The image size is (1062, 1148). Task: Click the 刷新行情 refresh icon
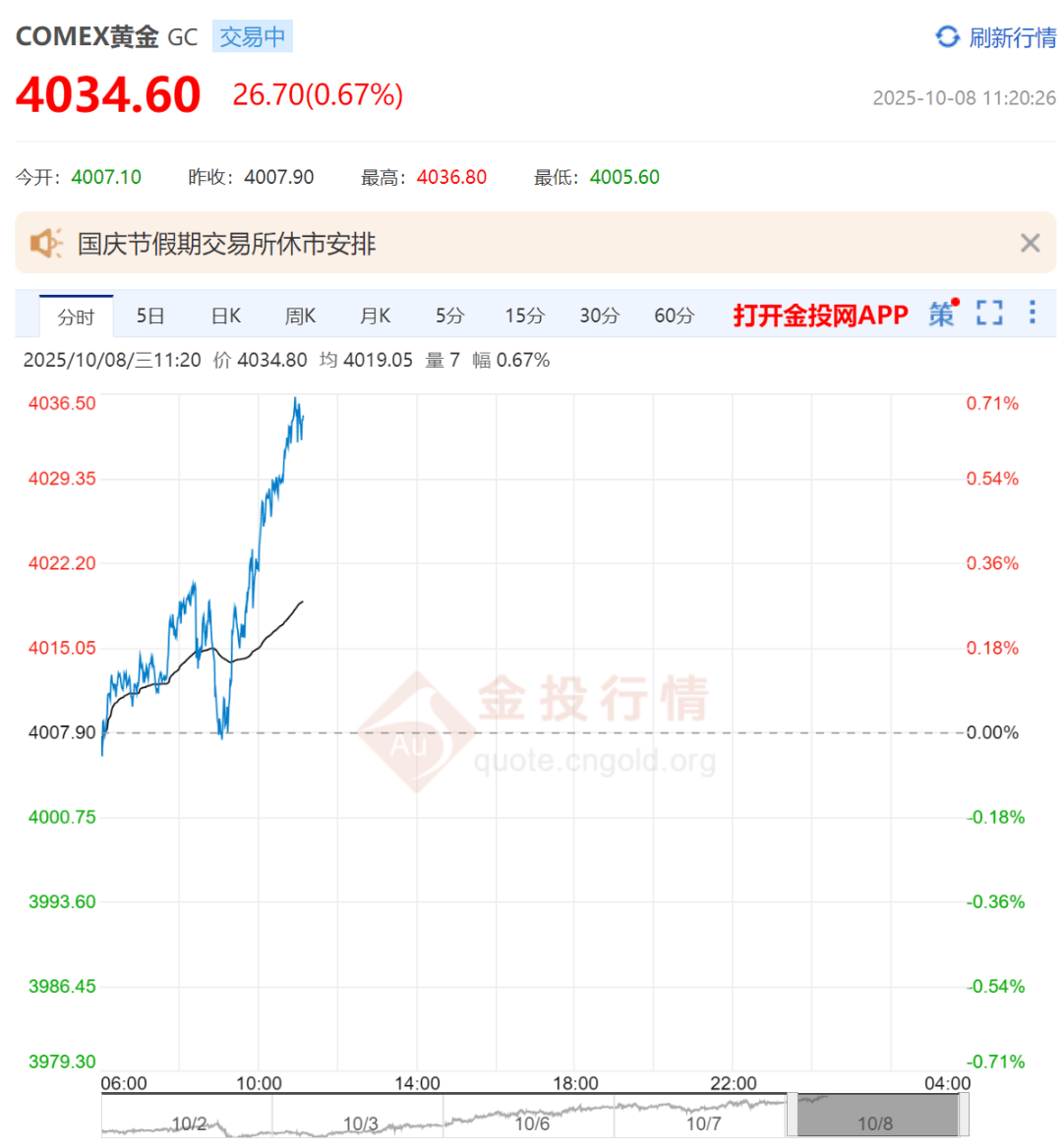(947, 35)
